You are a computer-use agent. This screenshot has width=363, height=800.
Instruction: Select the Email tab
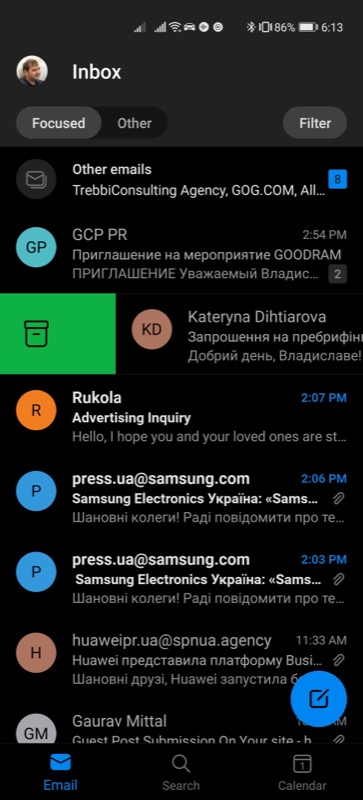click(x=60, y=772)
